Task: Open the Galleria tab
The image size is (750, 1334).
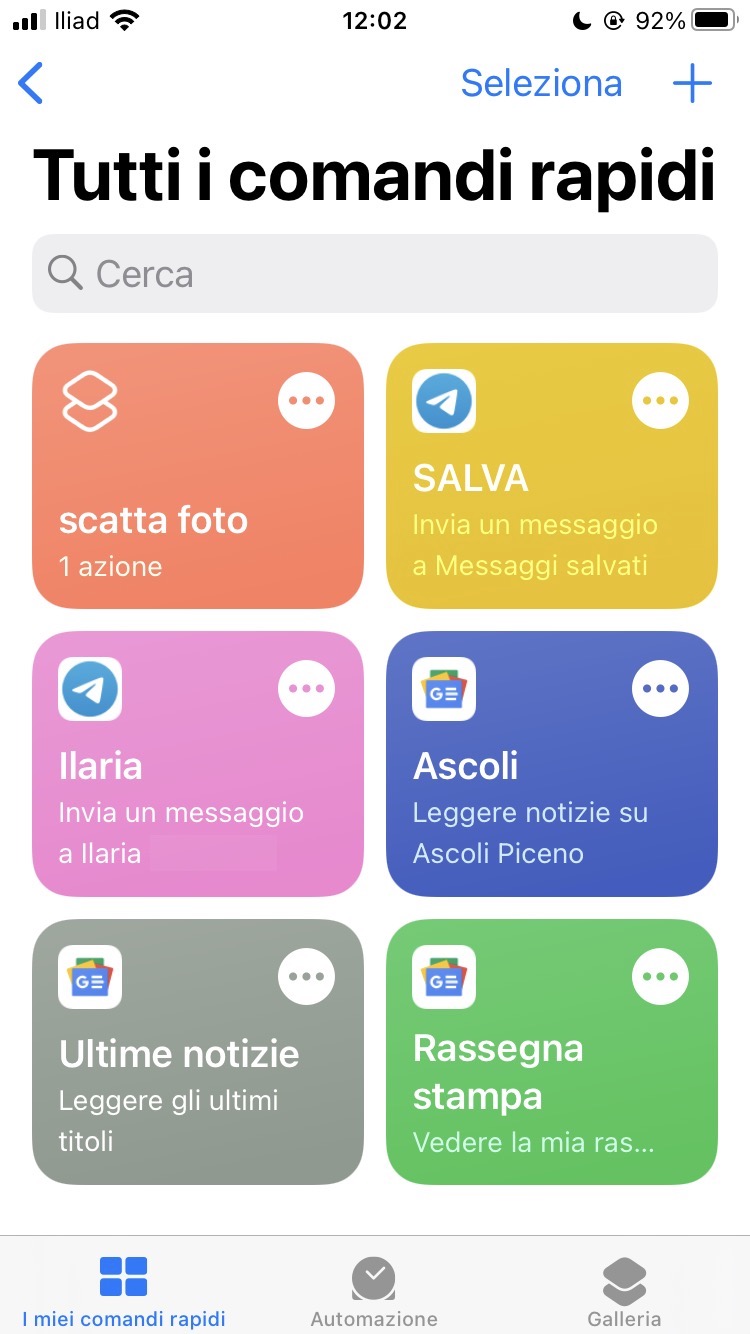Action: [x=624, y=1291]
